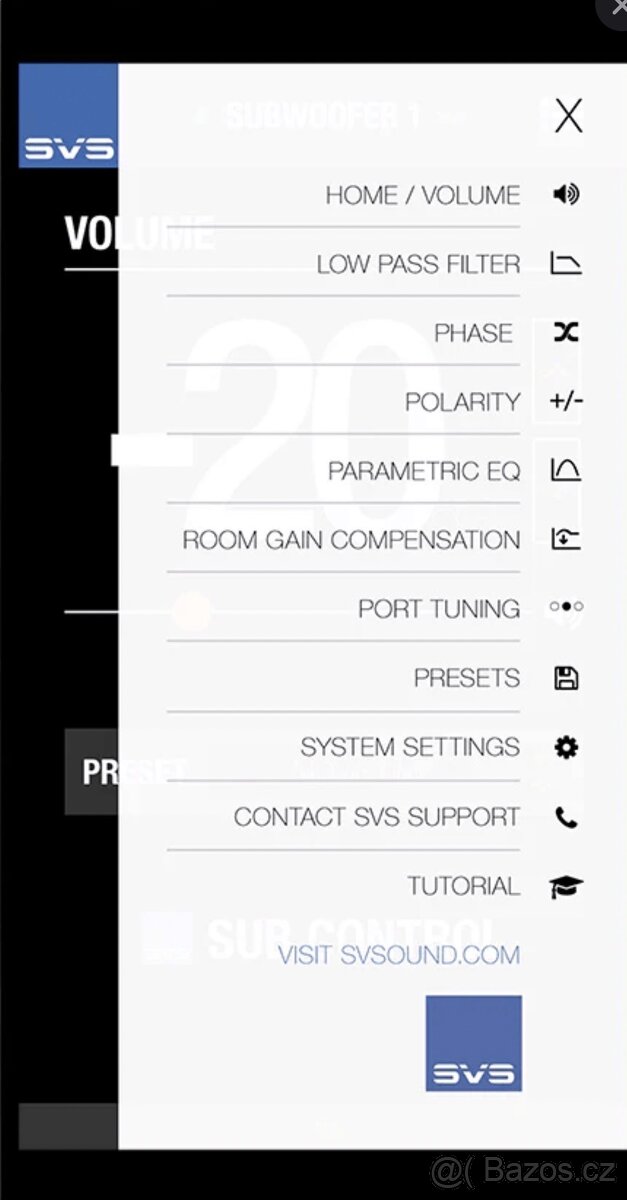Viewport: 627px width, 1200px height.
Task: Select Contact SVS Support
Action: (377, 817)
